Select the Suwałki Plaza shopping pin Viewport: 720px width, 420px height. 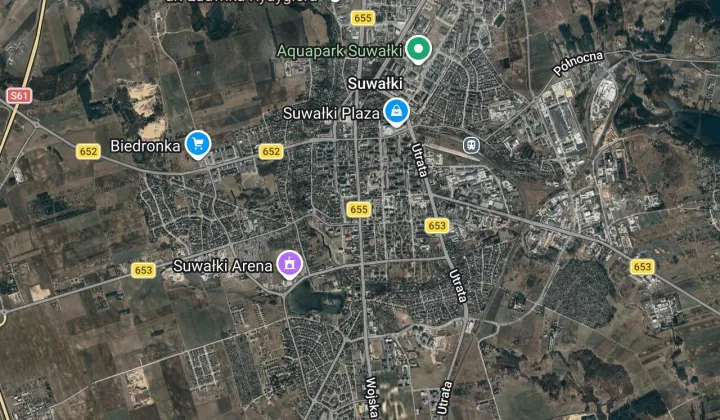tap(397, 110)
